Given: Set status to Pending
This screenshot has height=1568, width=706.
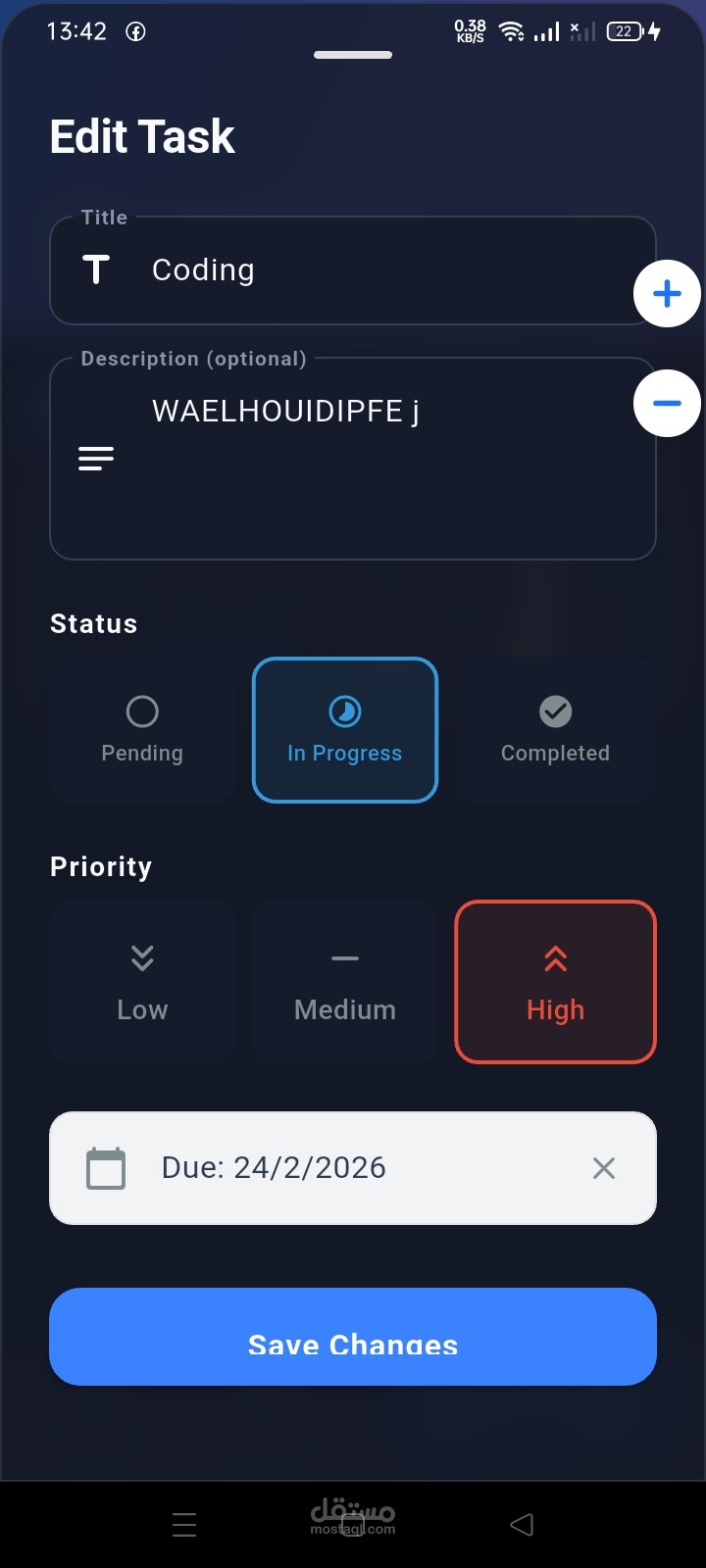Looking at the screenshot, I should 142,730.
